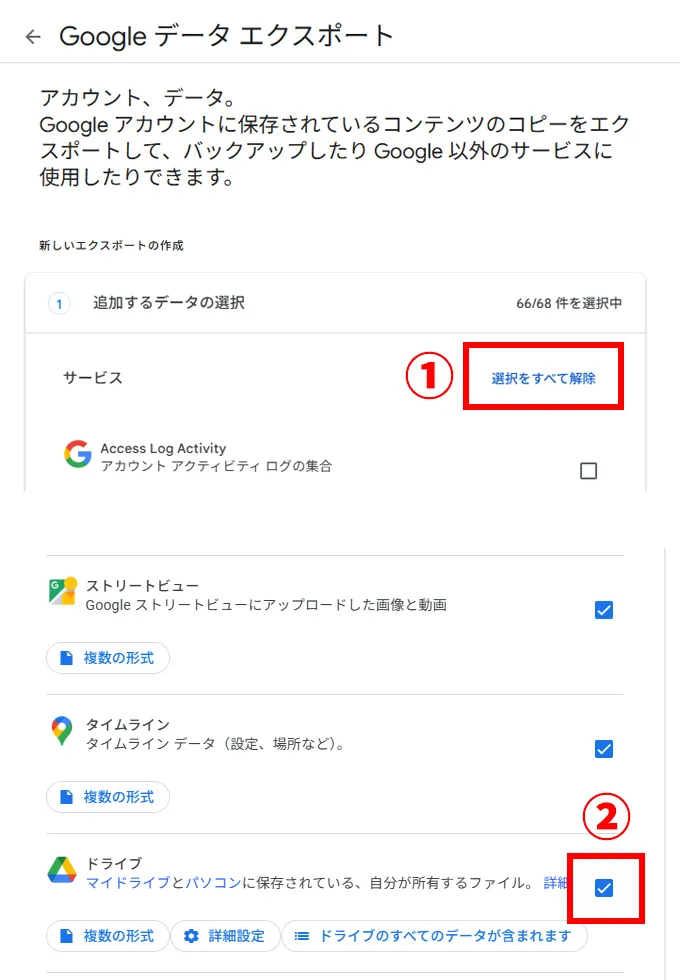Open the パソコン link

[213, 883]
